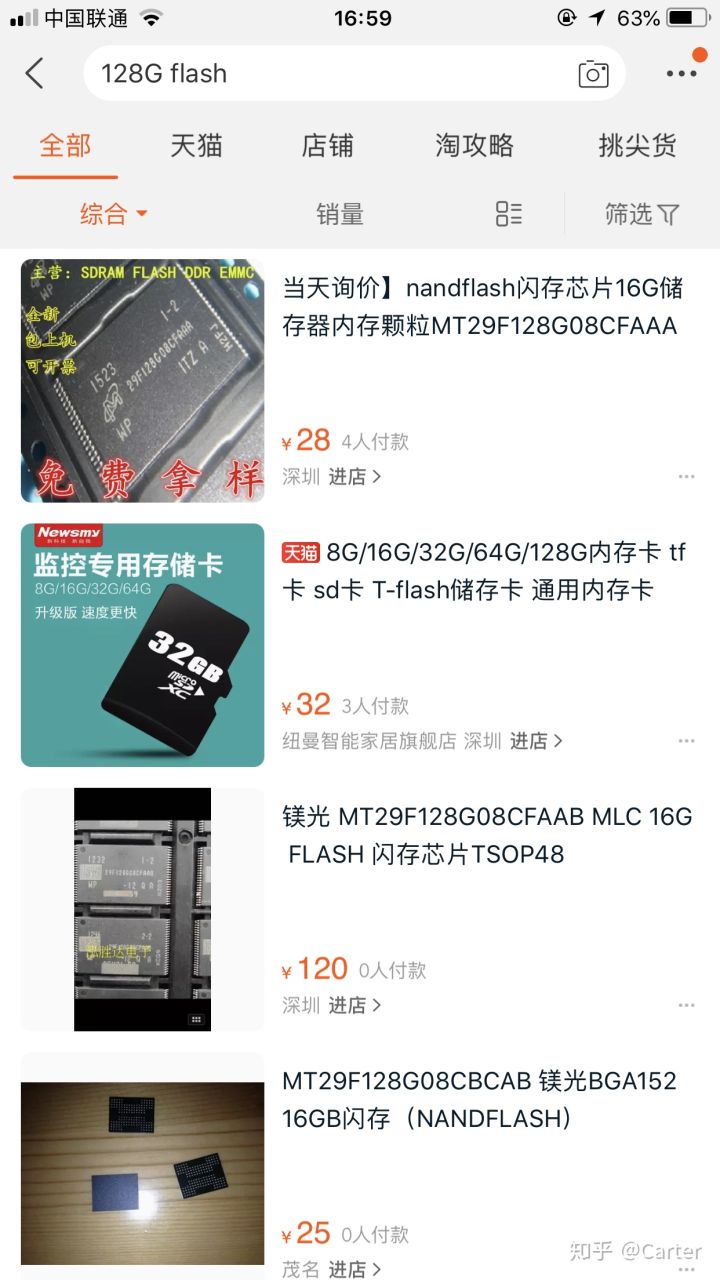This screenshot has width=720, height=1280.
Task: Open the 筛选 filter panel
Action: (x=641, y=214)
